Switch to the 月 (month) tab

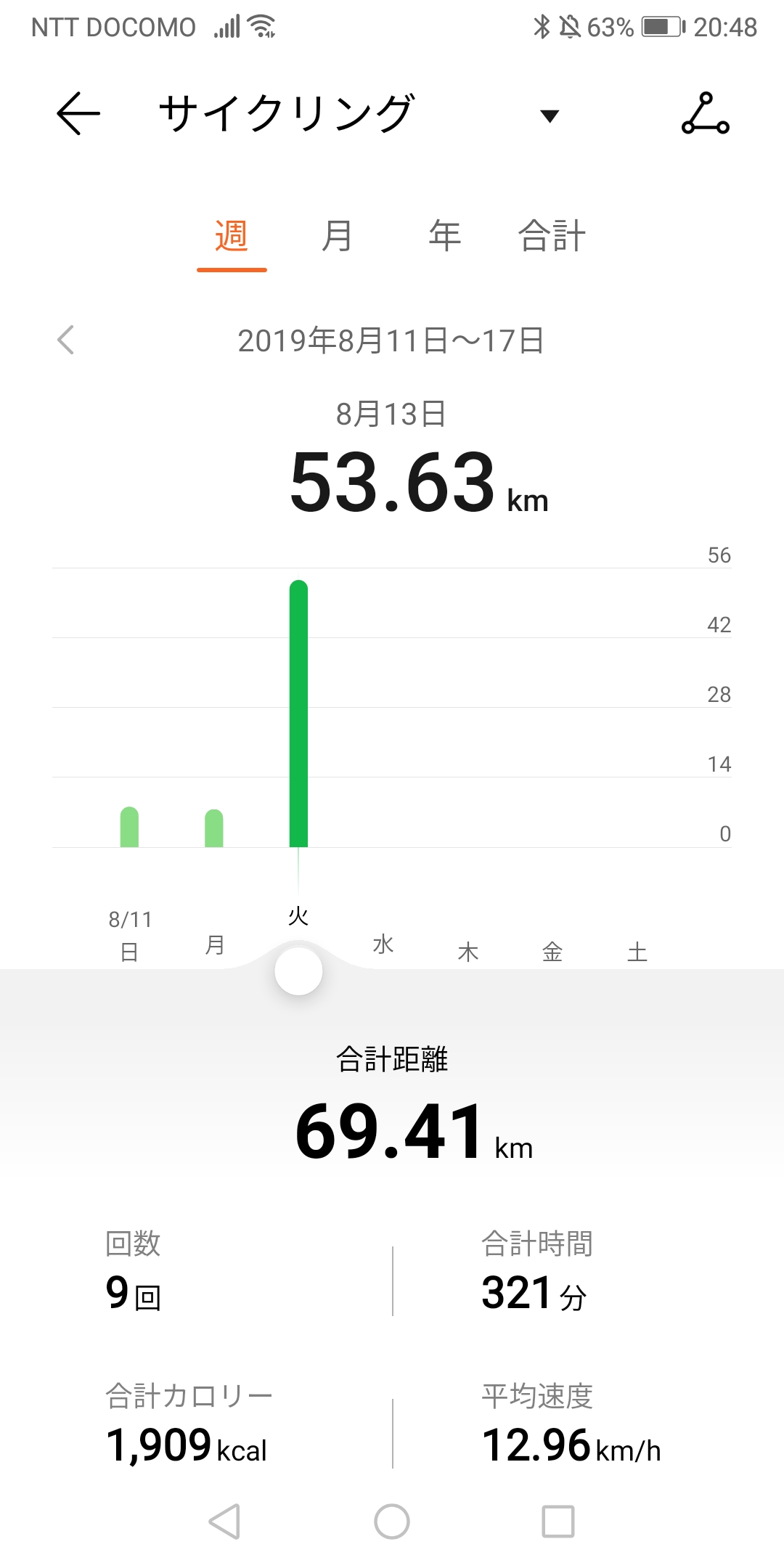337,236
